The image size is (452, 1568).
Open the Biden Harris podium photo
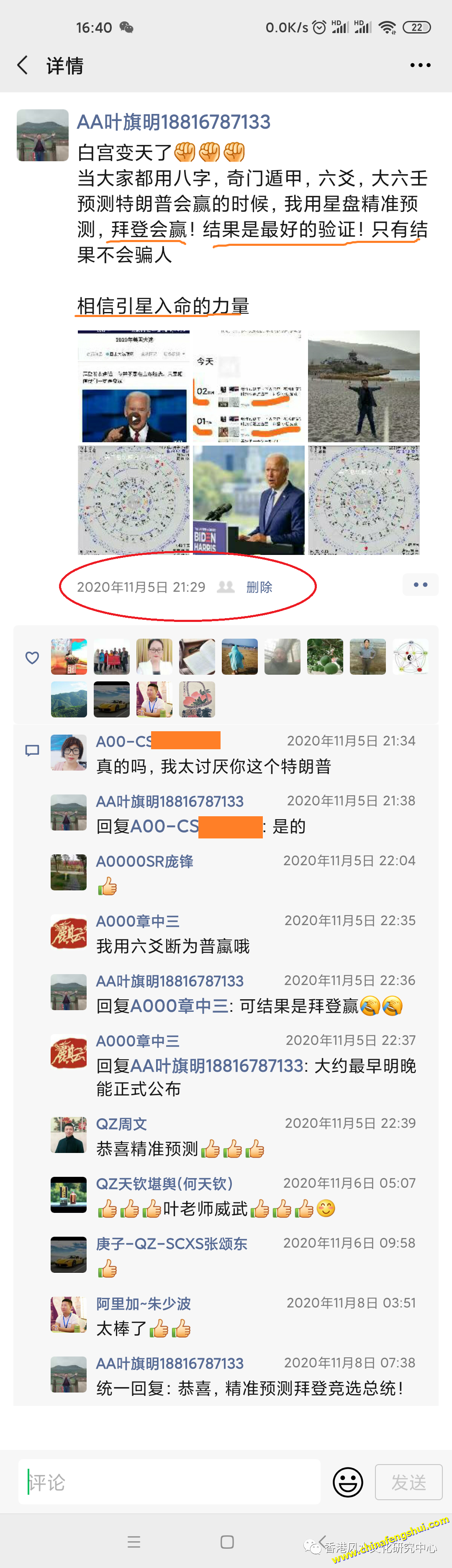pyautogui.click(x=248, y=500)
